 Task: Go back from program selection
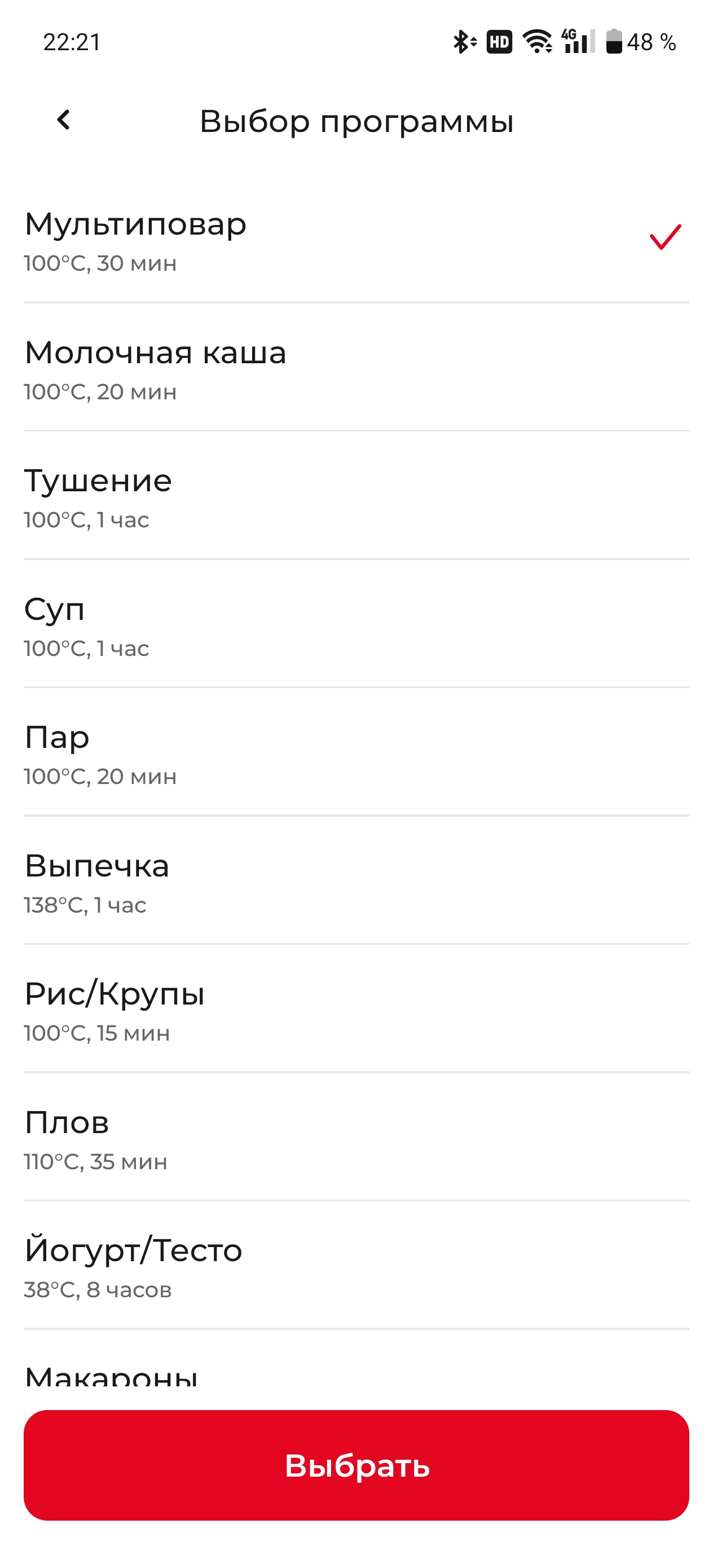click(63, 120)
